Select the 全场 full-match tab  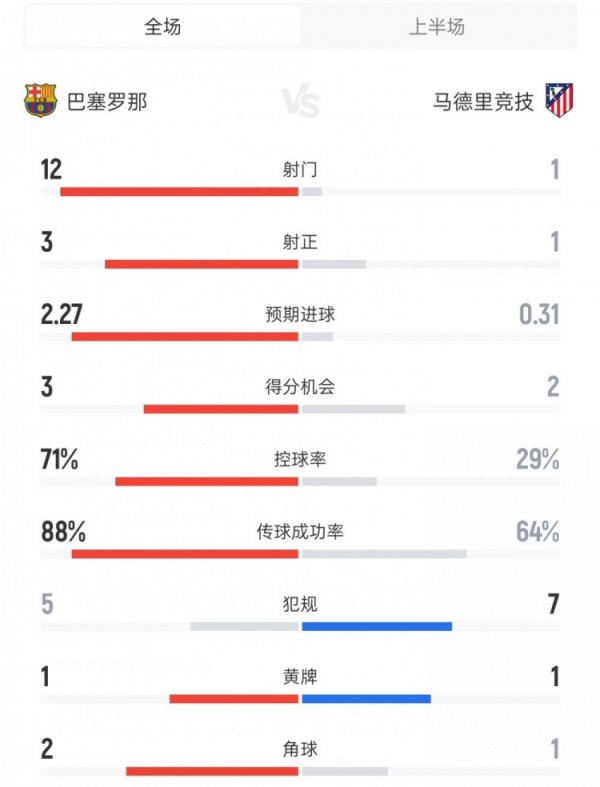pos(163,27)
